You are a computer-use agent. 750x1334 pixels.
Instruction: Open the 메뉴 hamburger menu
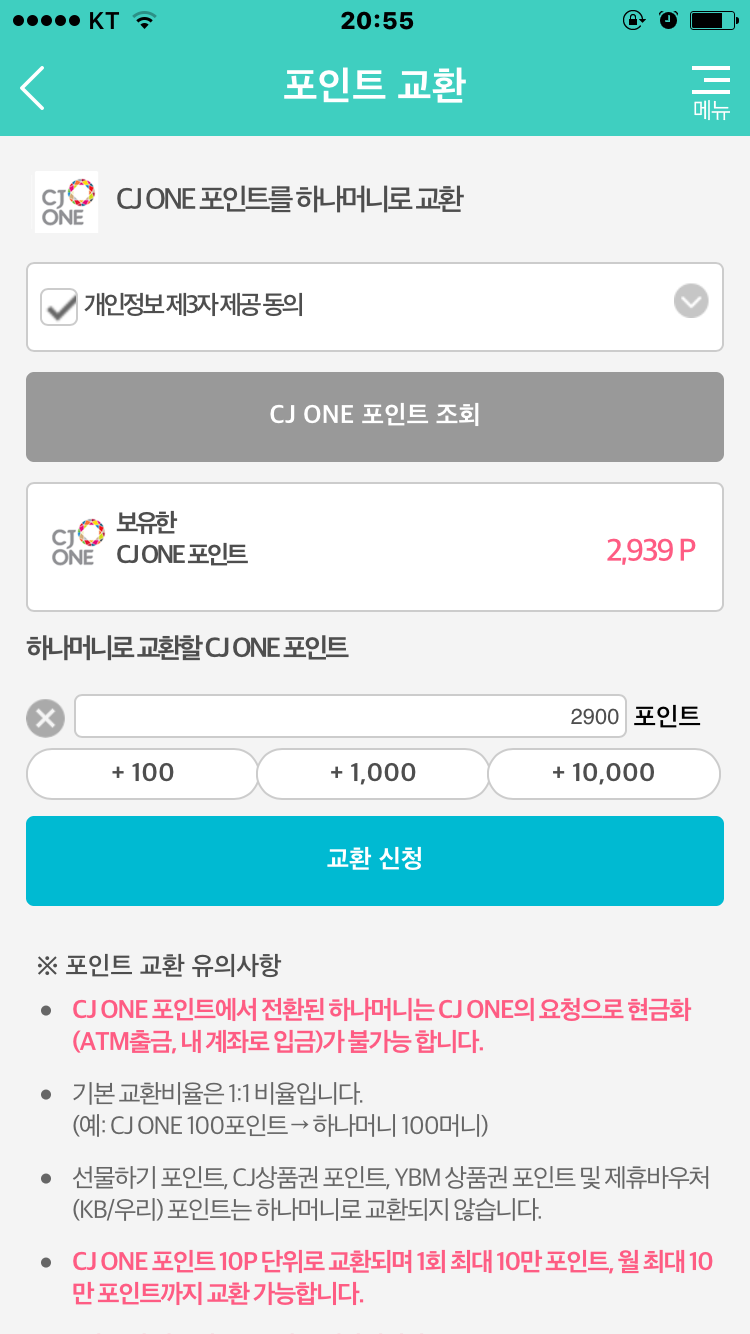coord(711,90)
